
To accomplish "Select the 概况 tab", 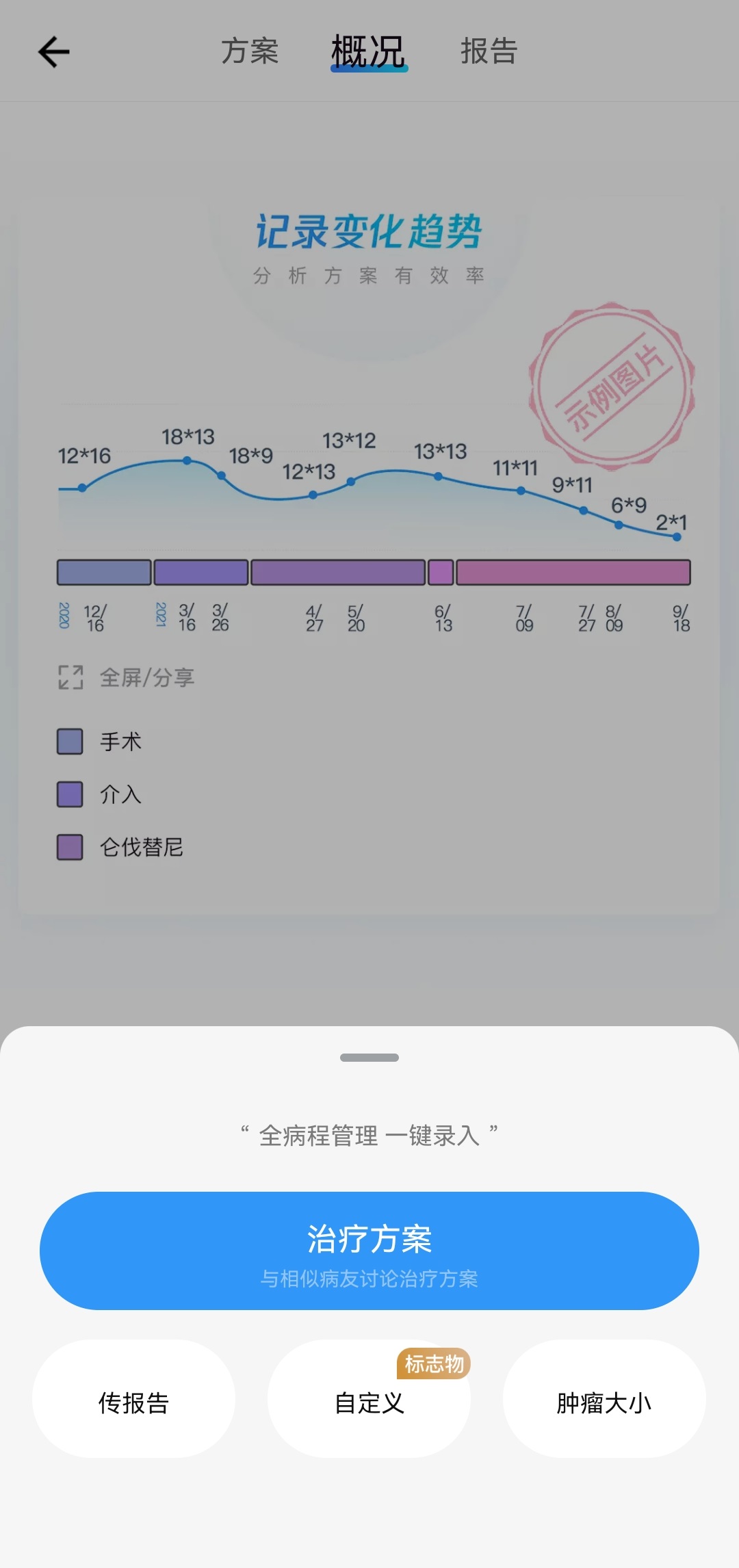I will [369, 51].
